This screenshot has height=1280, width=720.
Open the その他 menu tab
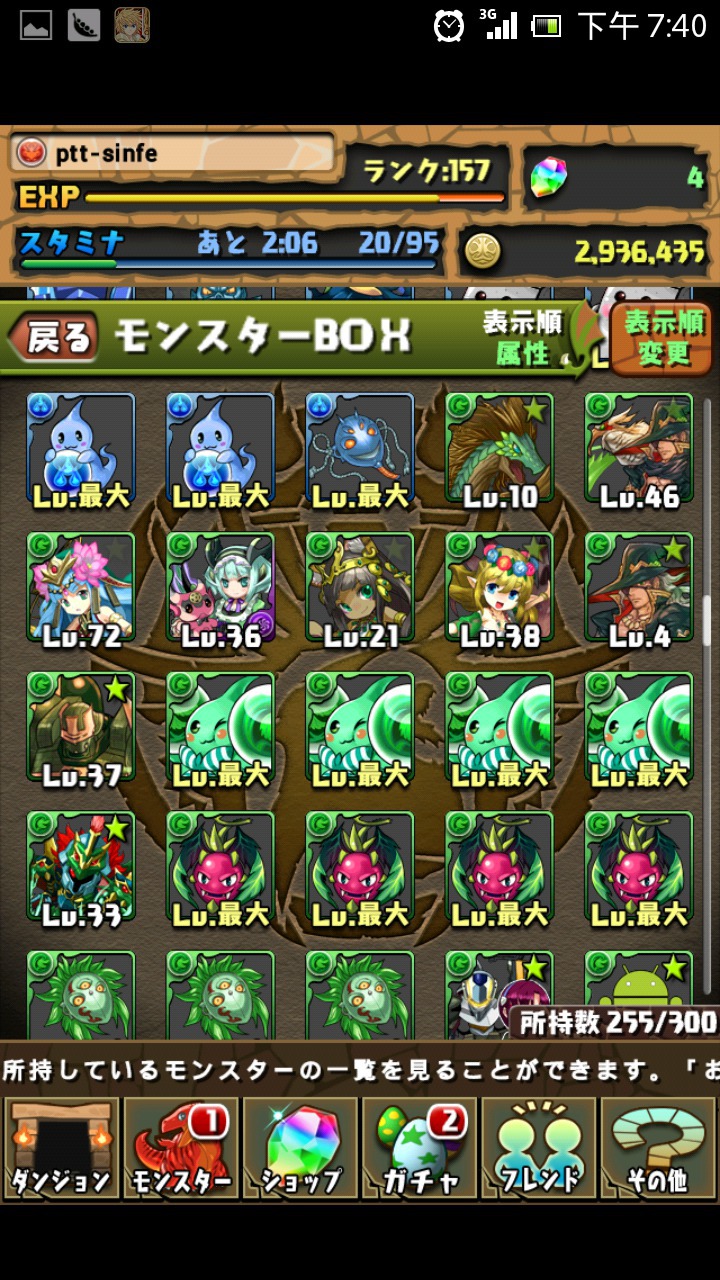tap(657, 1148)
